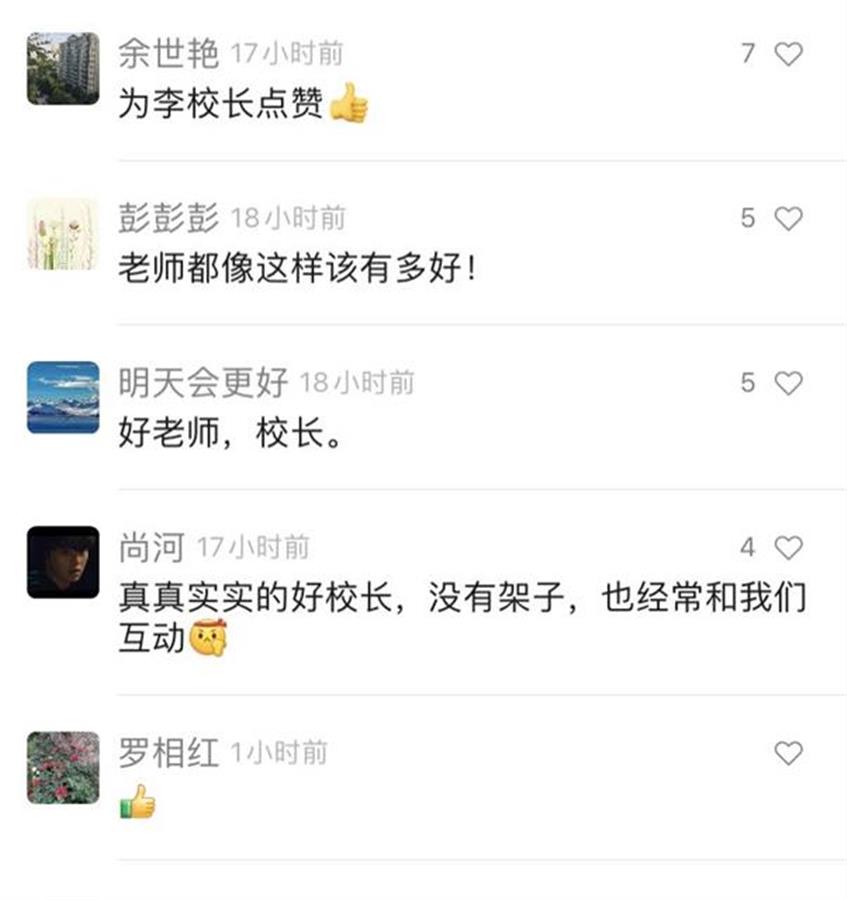The image size is (847, 900).
Task: Tap username 余世艳
Action: click(x=168, y=53)
